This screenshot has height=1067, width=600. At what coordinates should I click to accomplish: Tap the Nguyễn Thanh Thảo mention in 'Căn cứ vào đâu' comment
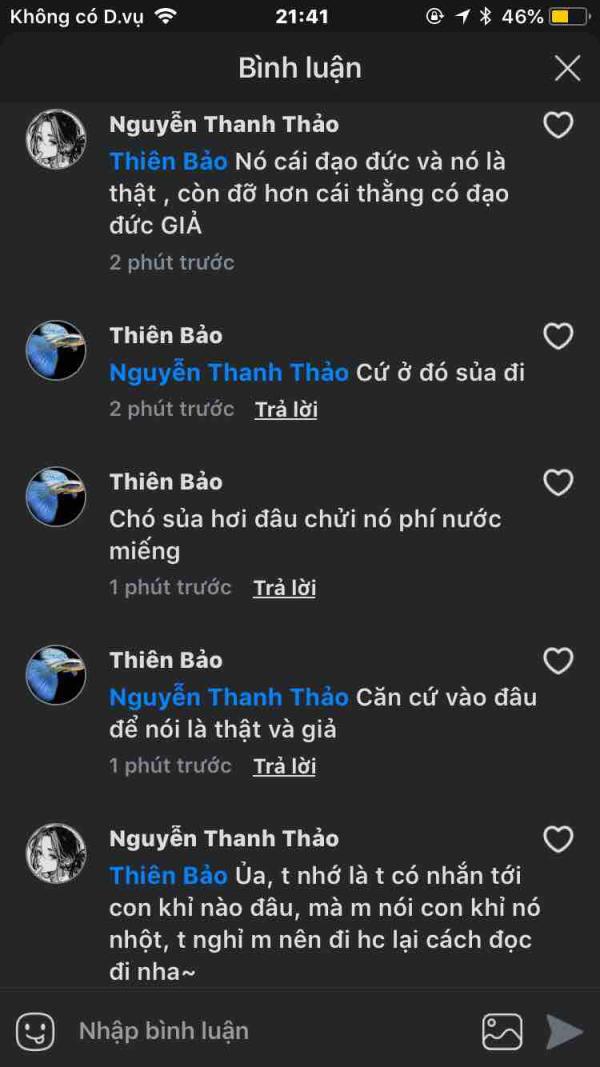(x=229, y=697)
